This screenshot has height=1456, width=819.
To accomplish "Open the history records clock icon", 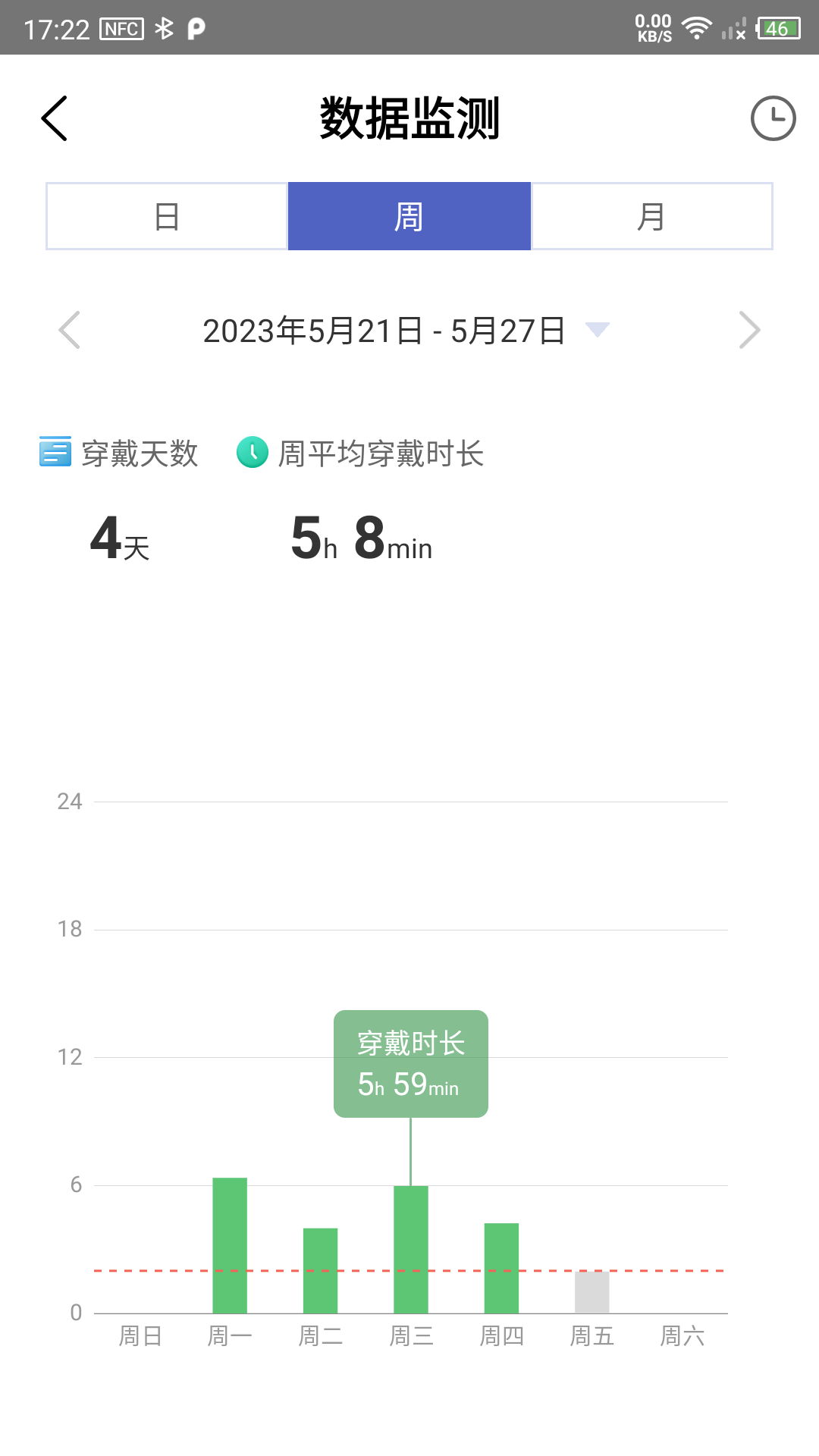I will [x=773, y=118].
